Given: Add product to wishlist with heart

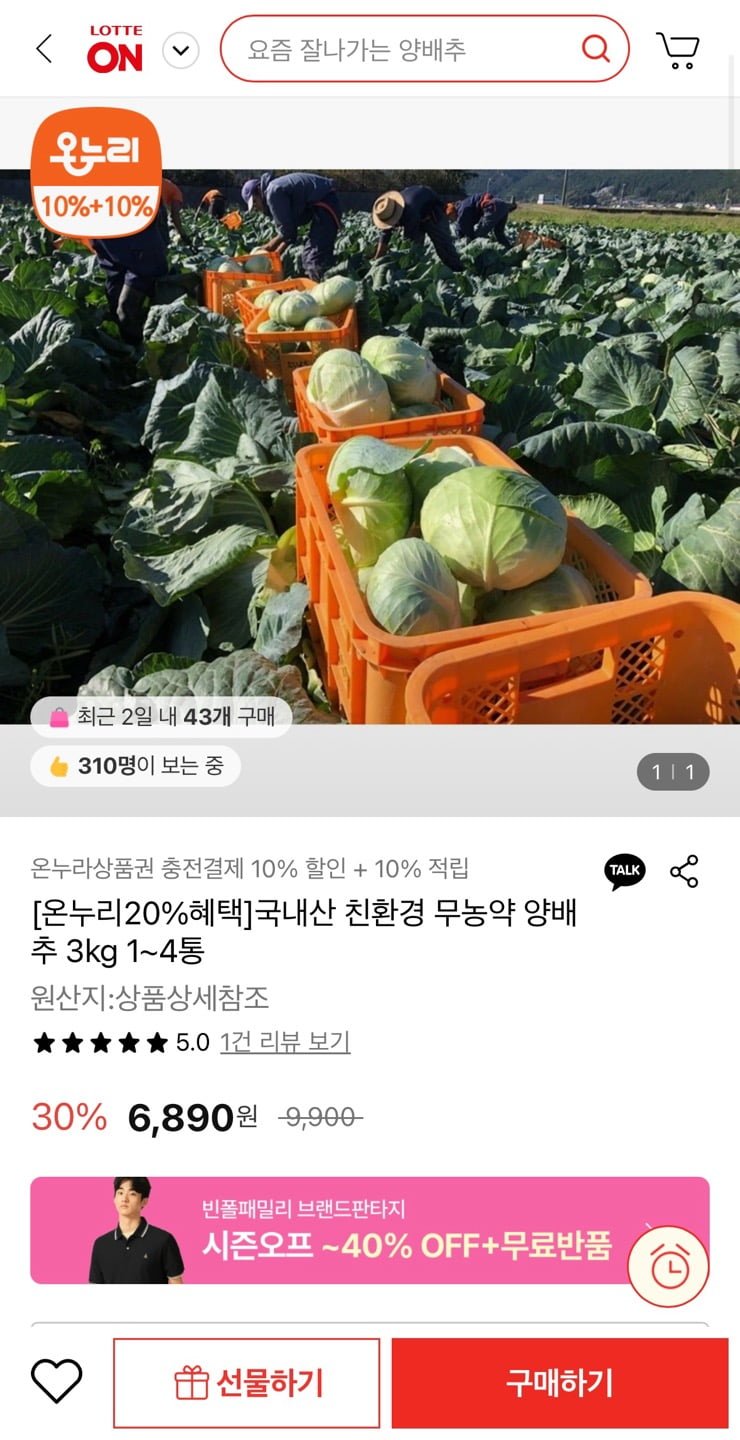Looking at the screenshot, I should [56, 1382].
